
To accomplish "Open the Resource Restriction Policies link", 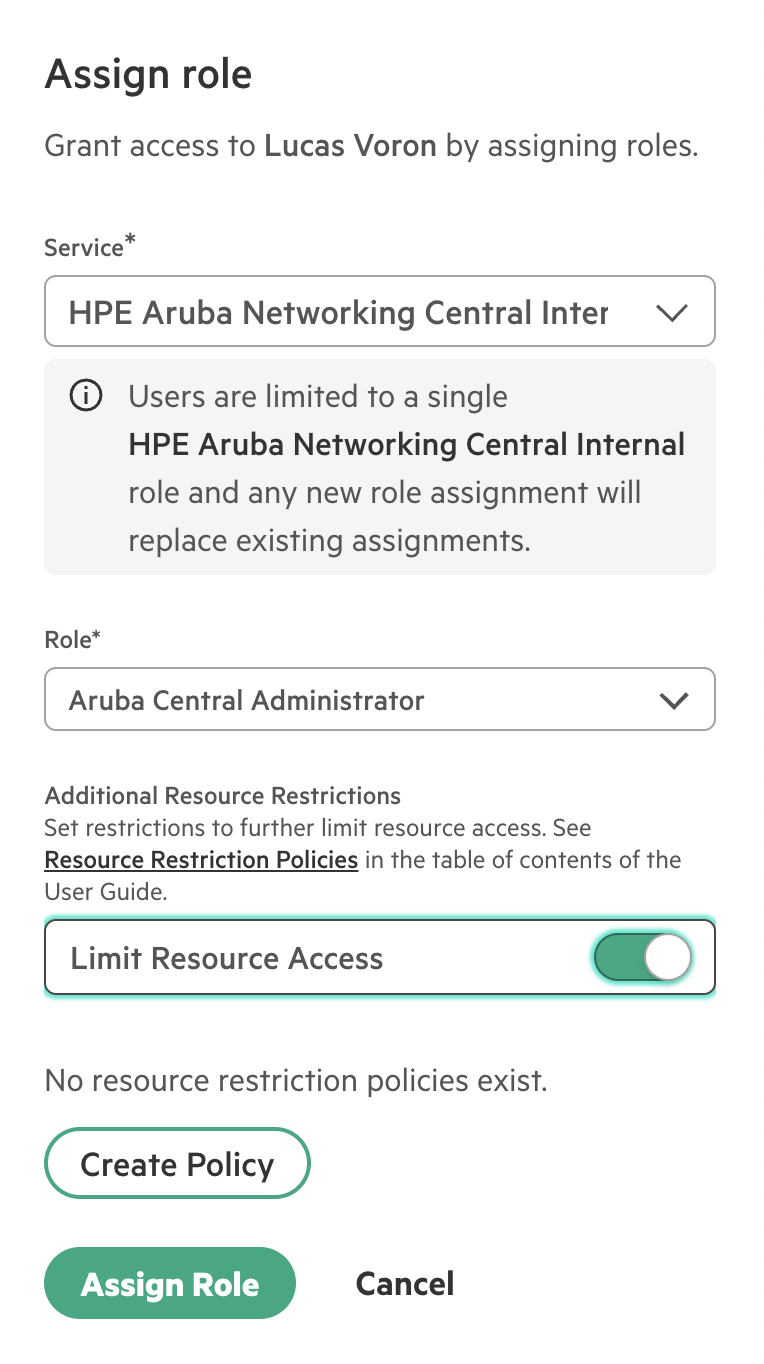I will [x=202, y=860].
